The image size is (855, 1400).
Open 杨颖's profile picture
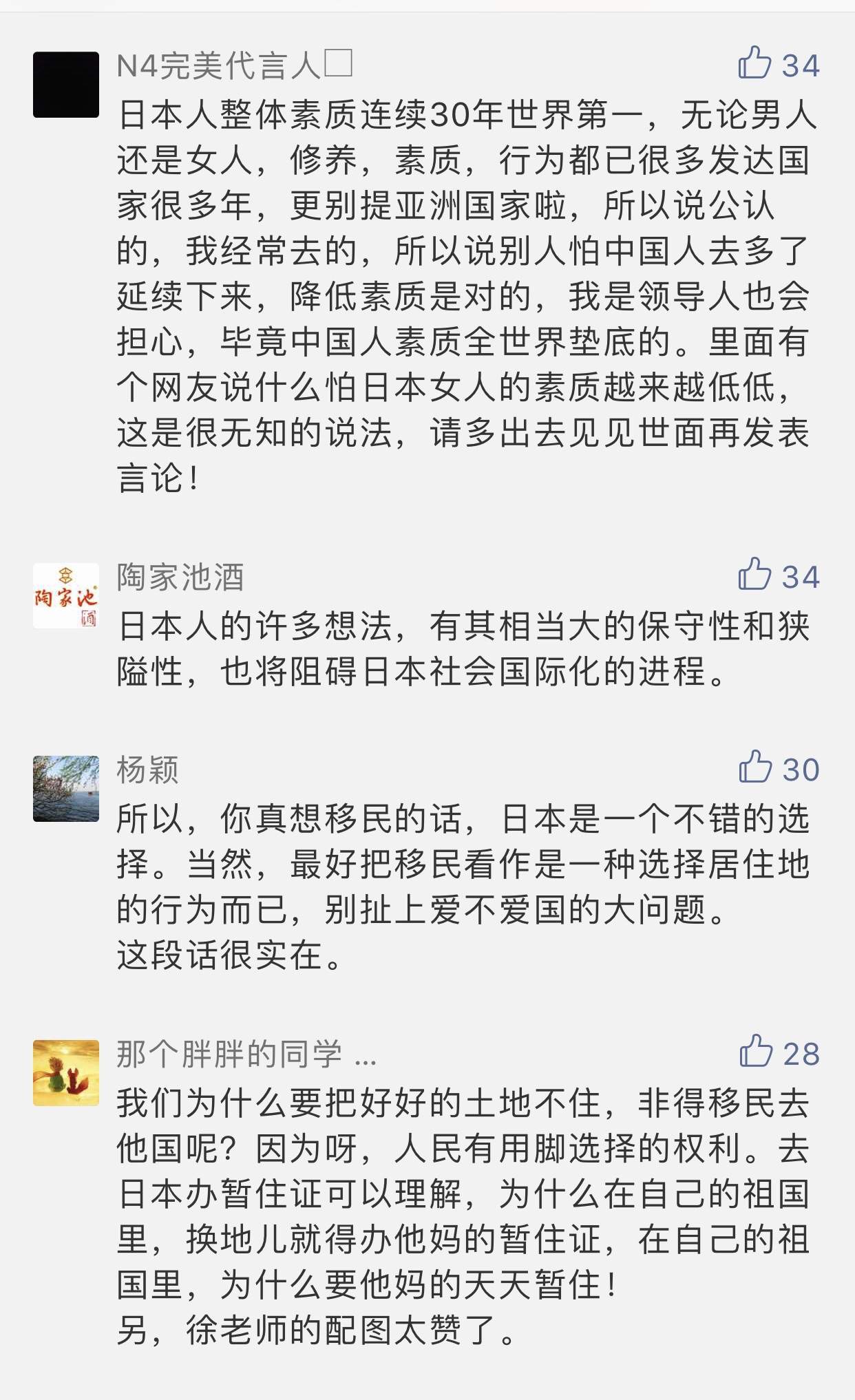tap(66, 788)
